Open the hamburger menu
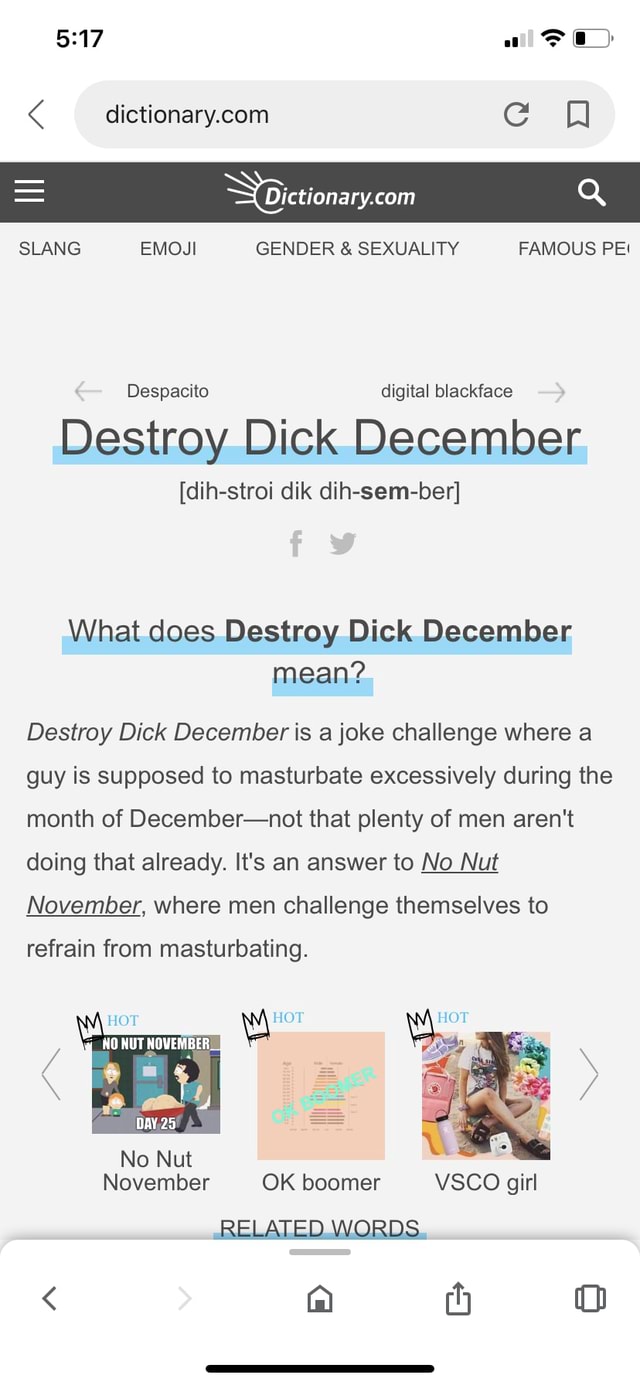The height and width of the screenshot is (1385, 640). (30, 190)
